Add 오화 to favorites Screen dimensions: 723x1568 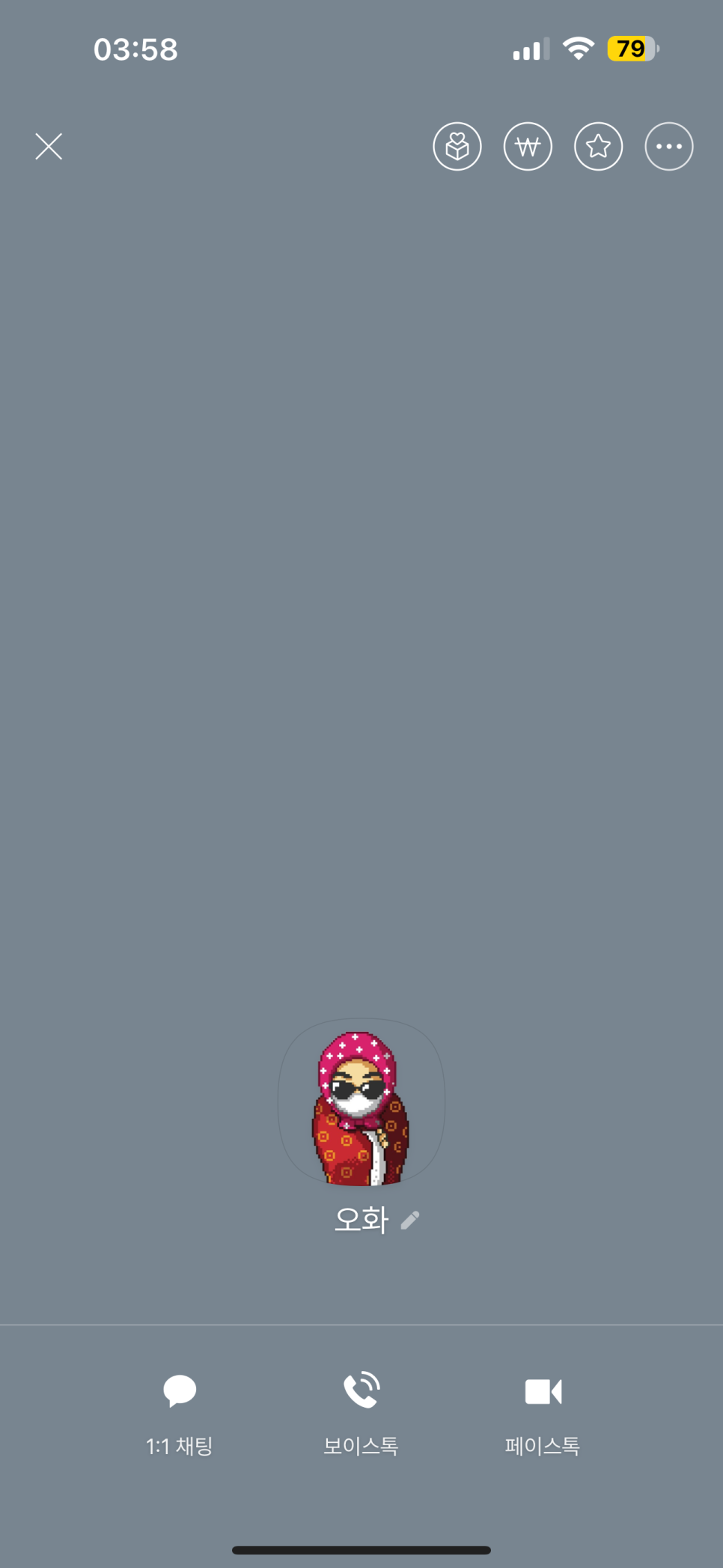pos(598,147)
